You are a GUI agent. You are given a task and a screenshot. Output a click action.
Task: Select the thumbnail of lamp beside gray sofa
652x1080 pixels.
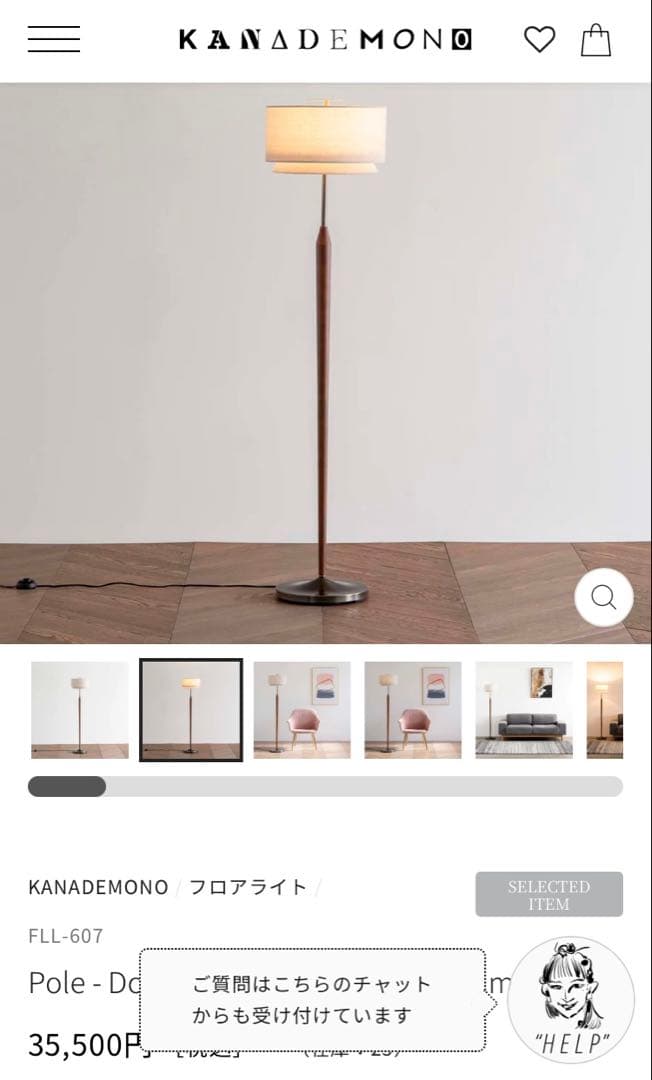pos(524,710)
